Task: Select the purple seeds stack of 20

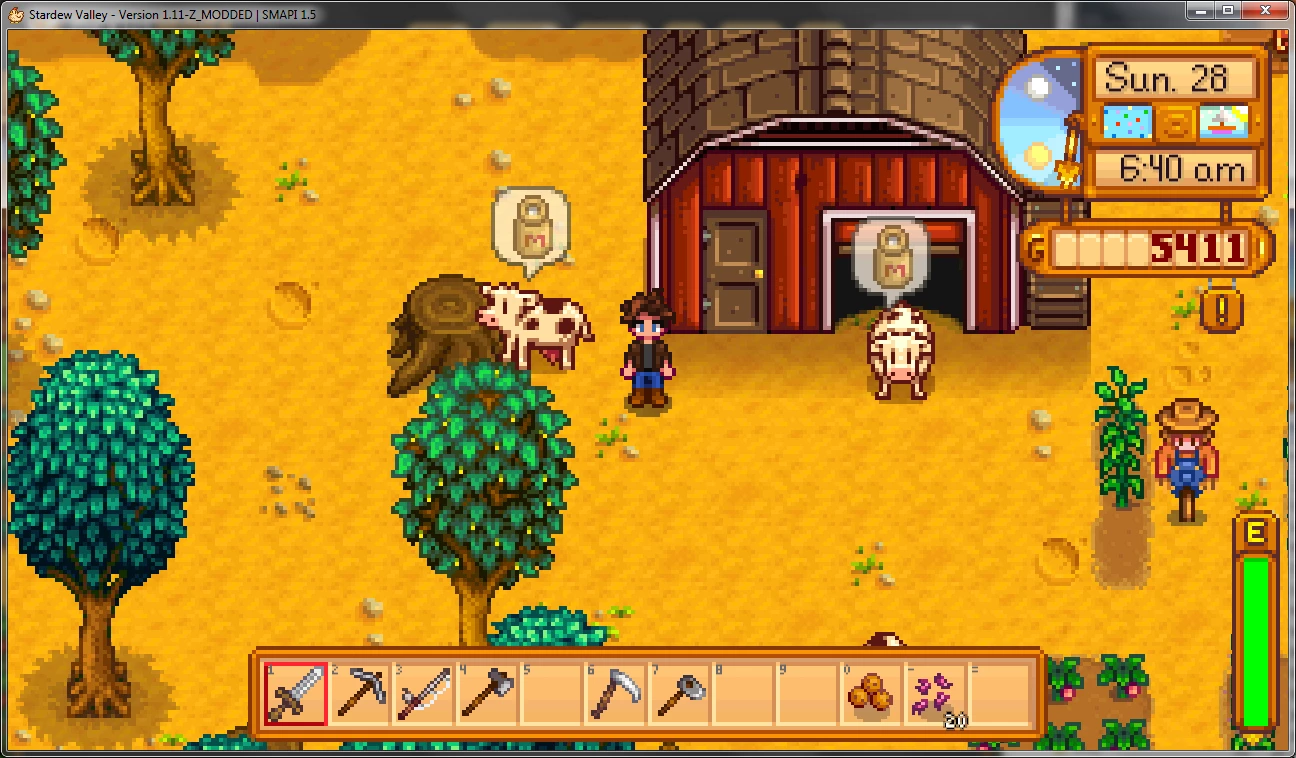Action: click(935, 692)
